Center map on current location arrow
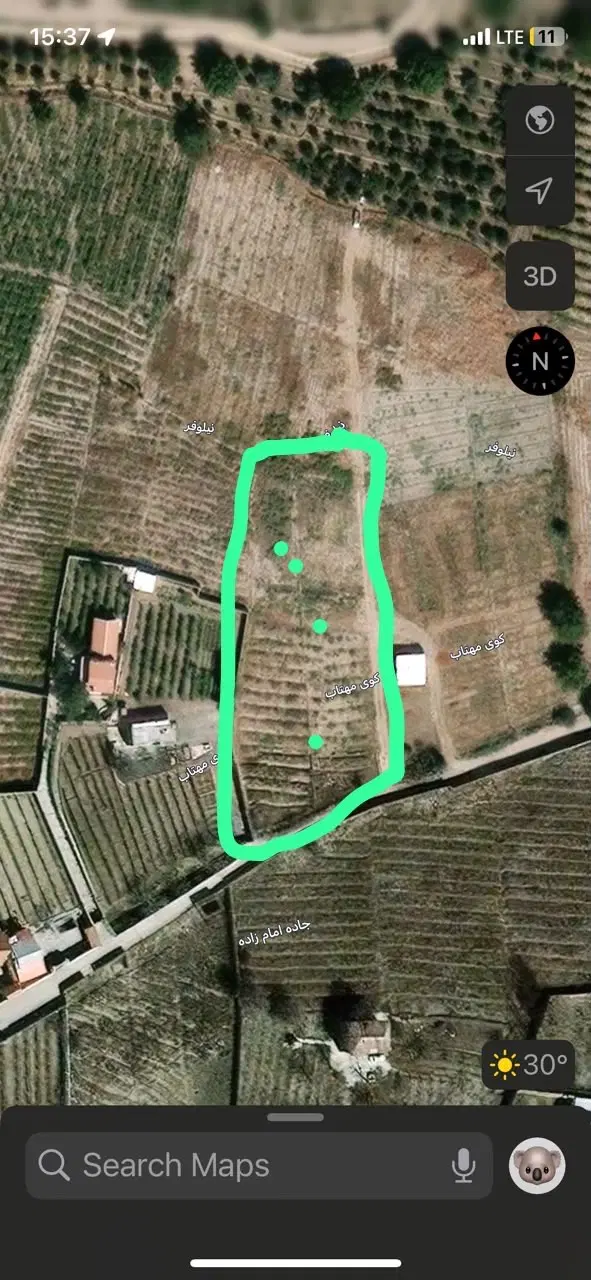Viewport: 591px width, 1280px height. pyautogui.click(x=540, y=190)
